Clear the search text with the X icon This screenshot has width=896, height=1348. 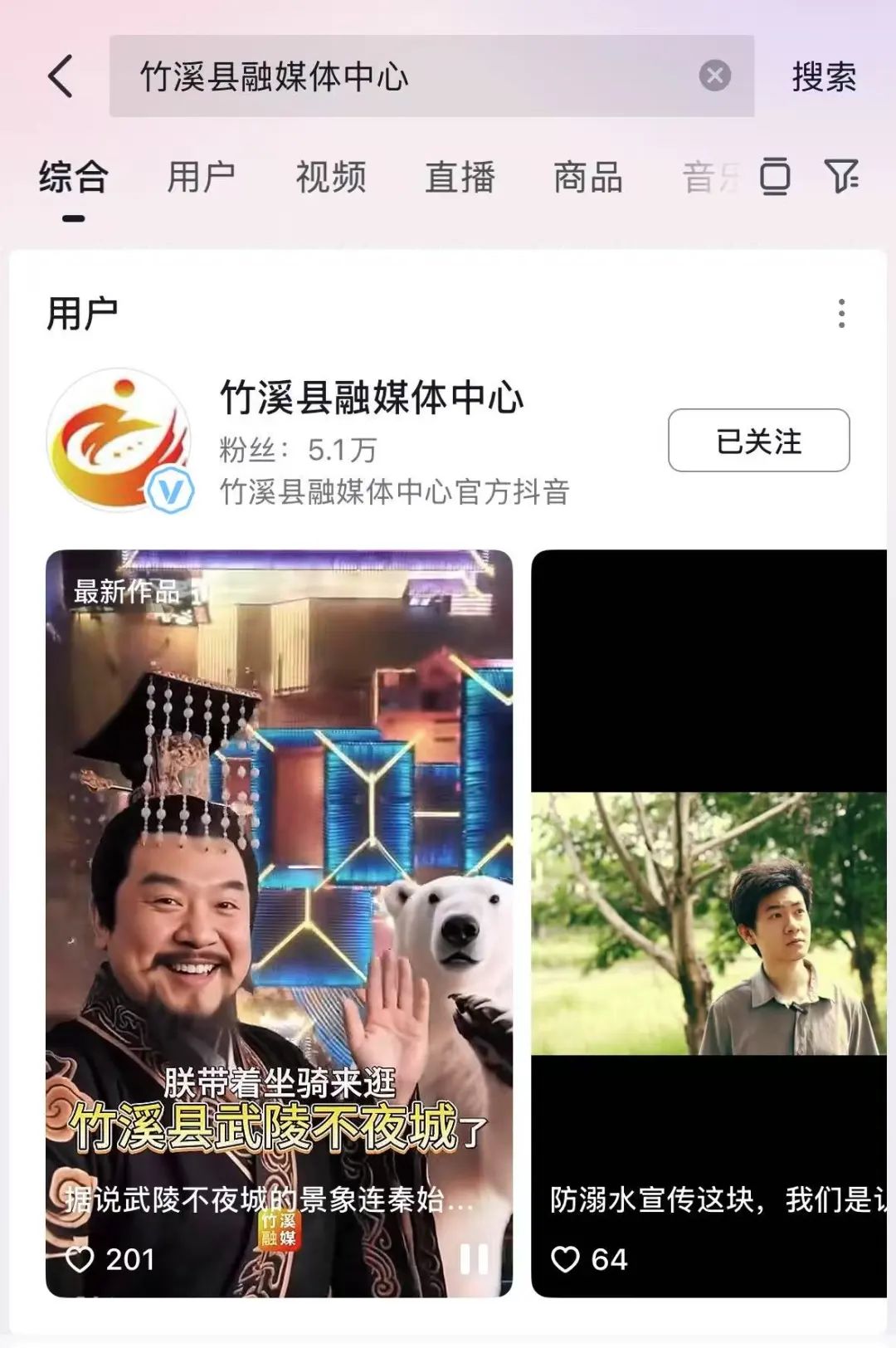pyautogui.click(x=714, y=76)
